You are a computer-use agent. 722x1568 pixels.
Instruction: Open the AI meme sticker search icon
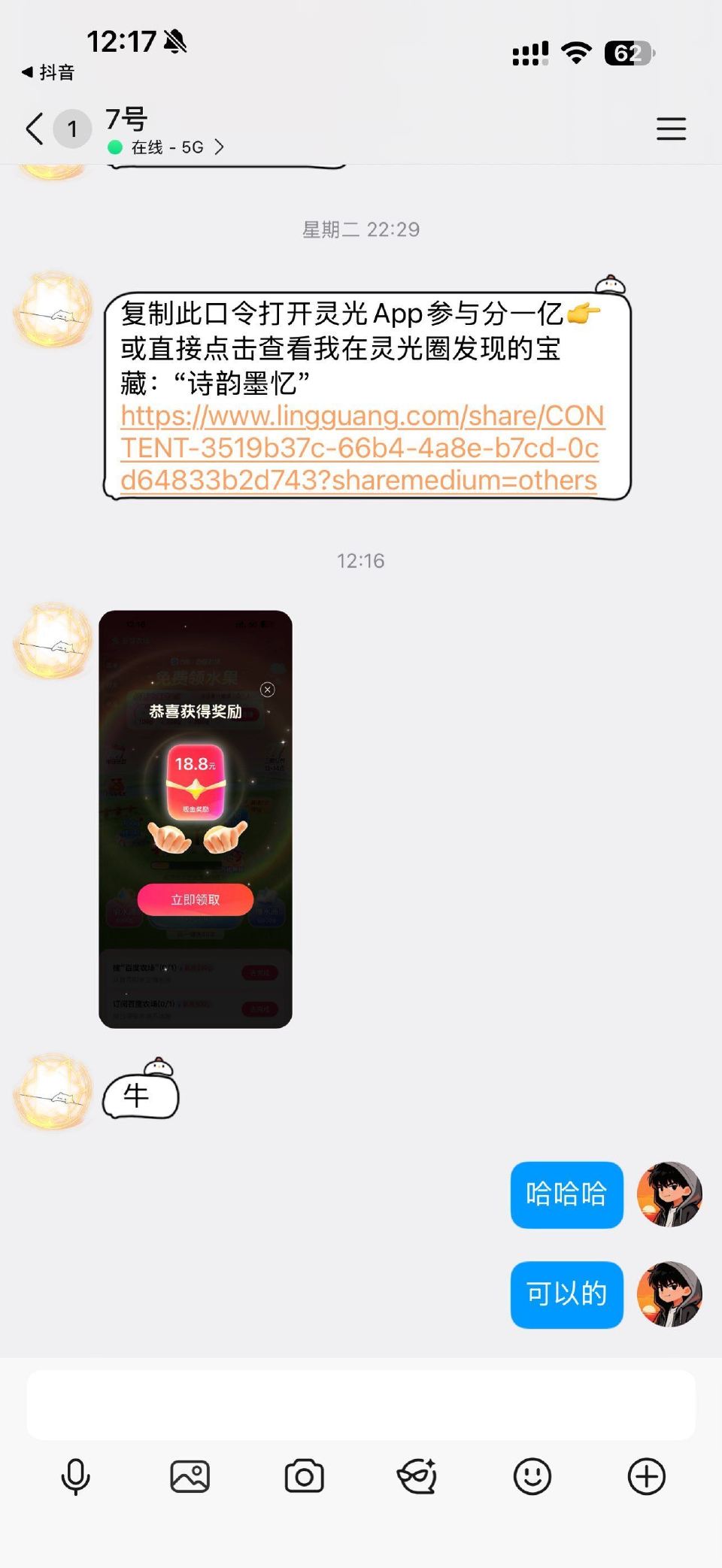click(418, 1476)
